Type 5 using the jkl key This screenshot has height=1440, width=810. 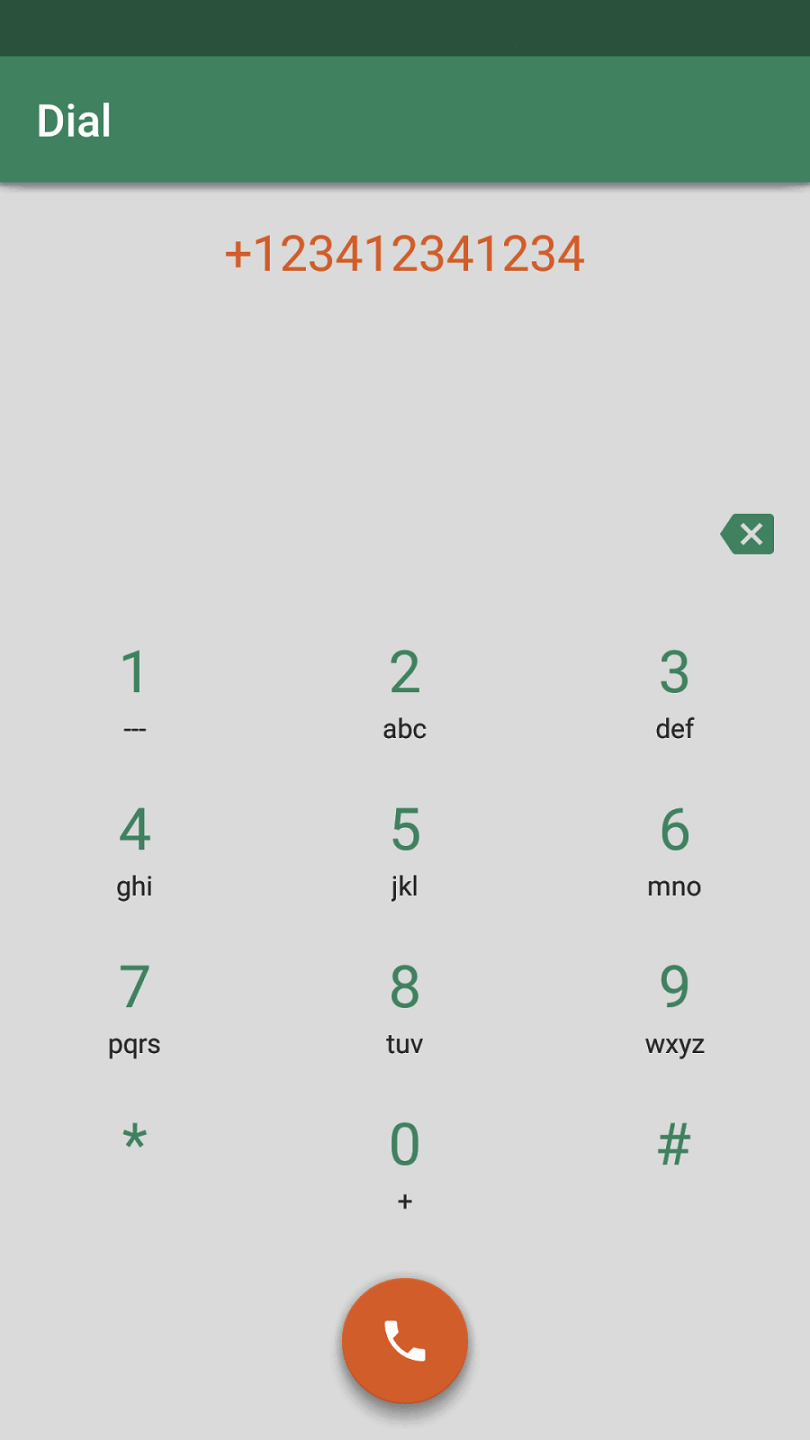404,848
